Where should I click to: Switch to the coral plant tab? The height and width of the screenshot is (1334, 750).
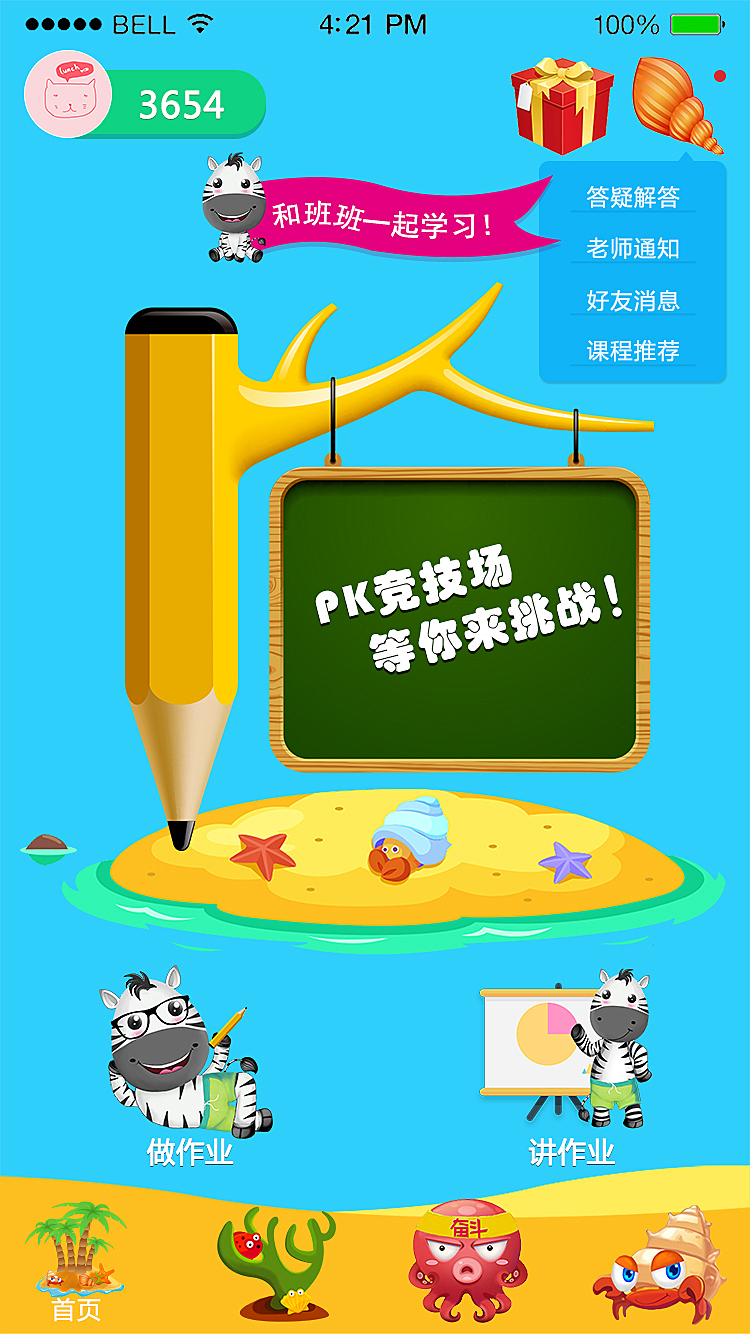pos(276,1262)
